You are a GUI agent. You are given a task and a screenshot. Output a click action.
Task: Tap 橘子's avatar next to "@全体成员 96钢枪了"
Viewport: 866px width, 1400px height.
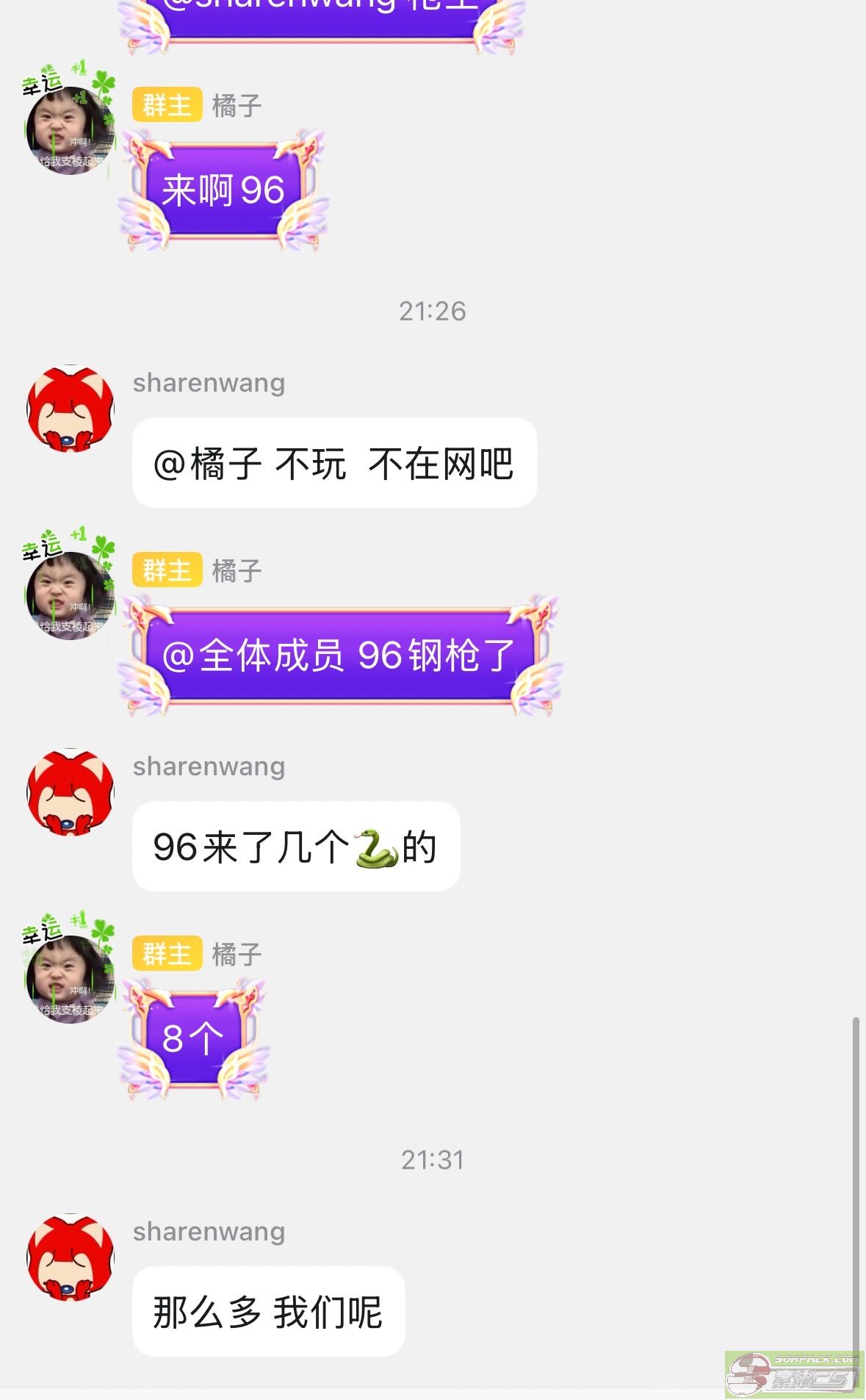(x=70, y=595)
